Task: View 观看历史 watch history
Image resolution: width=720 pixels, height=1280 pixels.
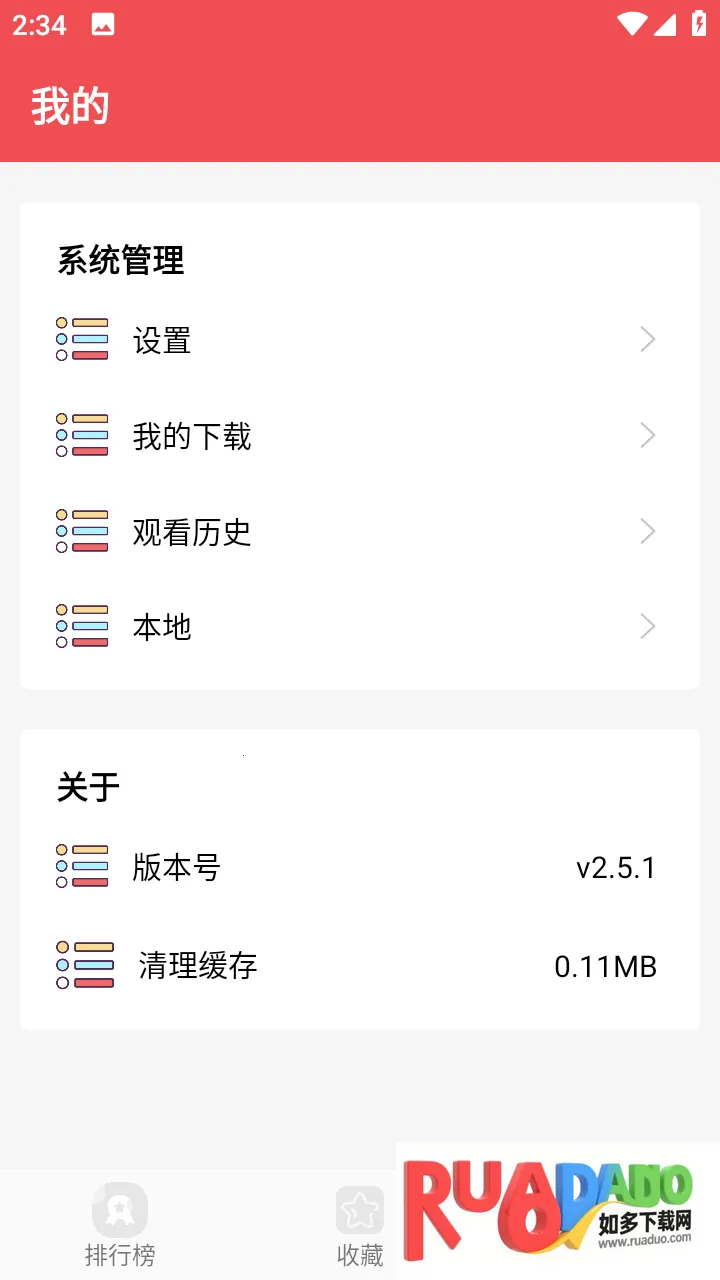Action: tap(360, 531)
